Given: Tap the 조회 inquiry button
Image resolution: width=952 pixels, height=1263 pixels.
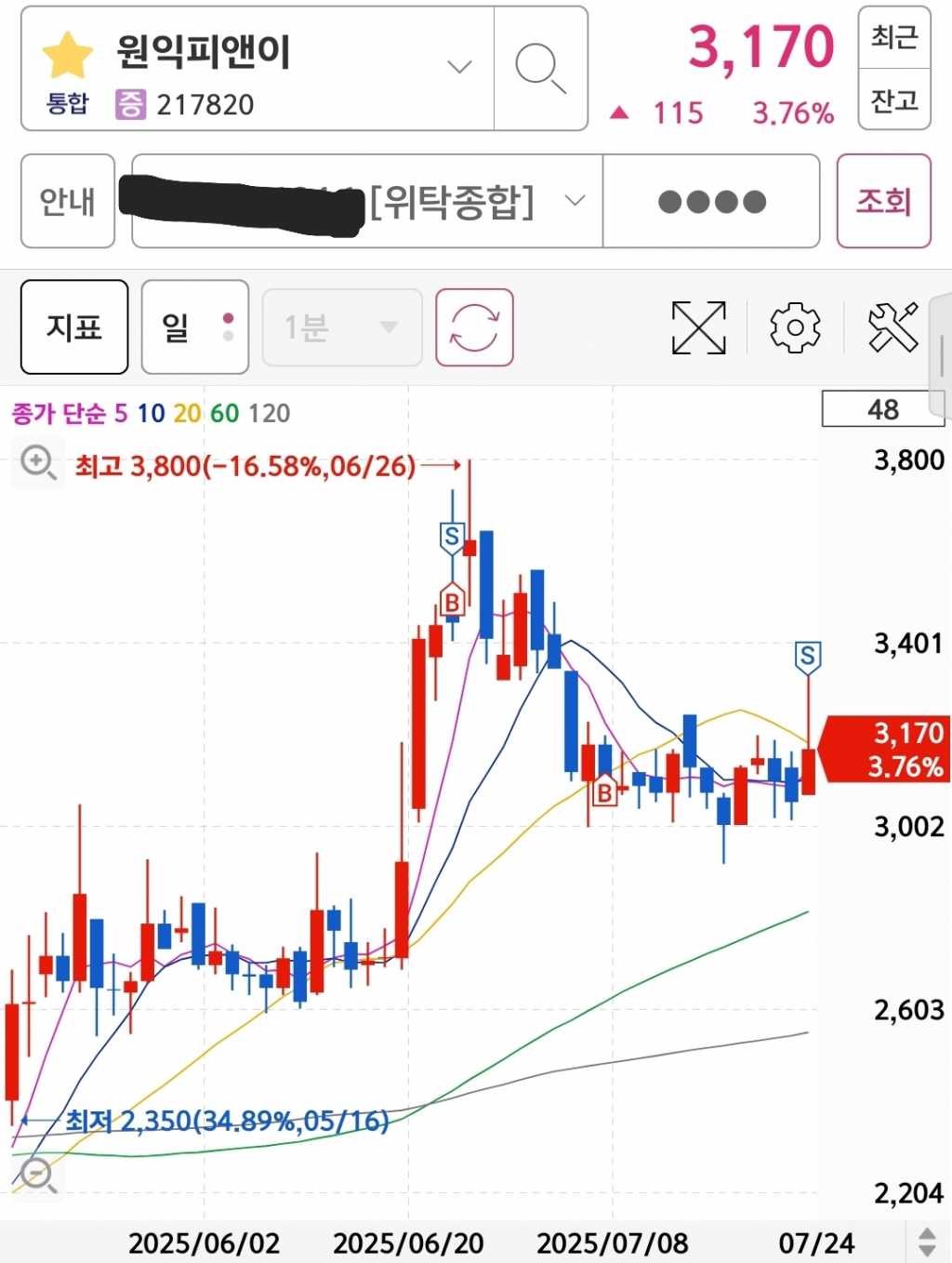Looking at the screenshot, I should point(883,201).
